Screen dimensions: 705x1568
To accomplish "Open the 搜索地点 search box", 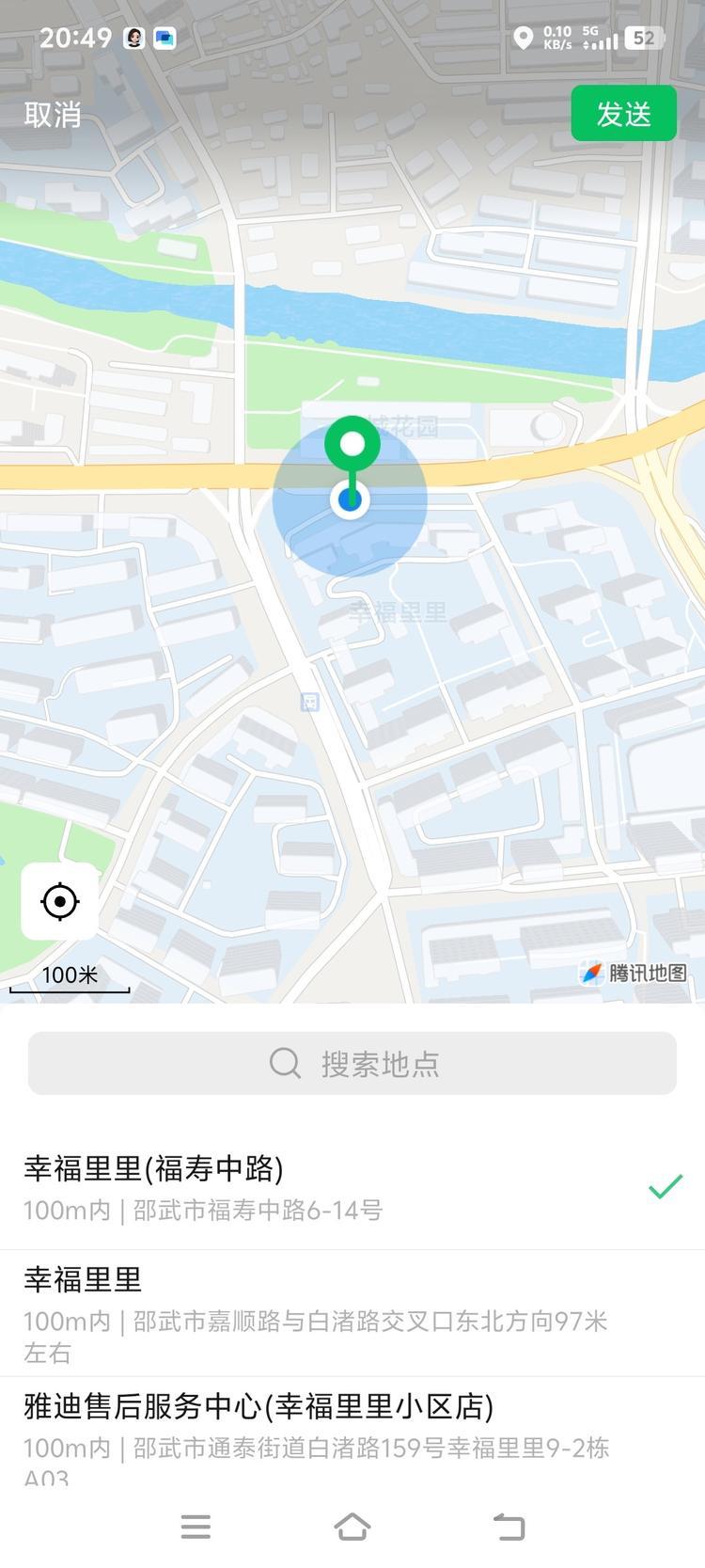I will (352, 1064).
